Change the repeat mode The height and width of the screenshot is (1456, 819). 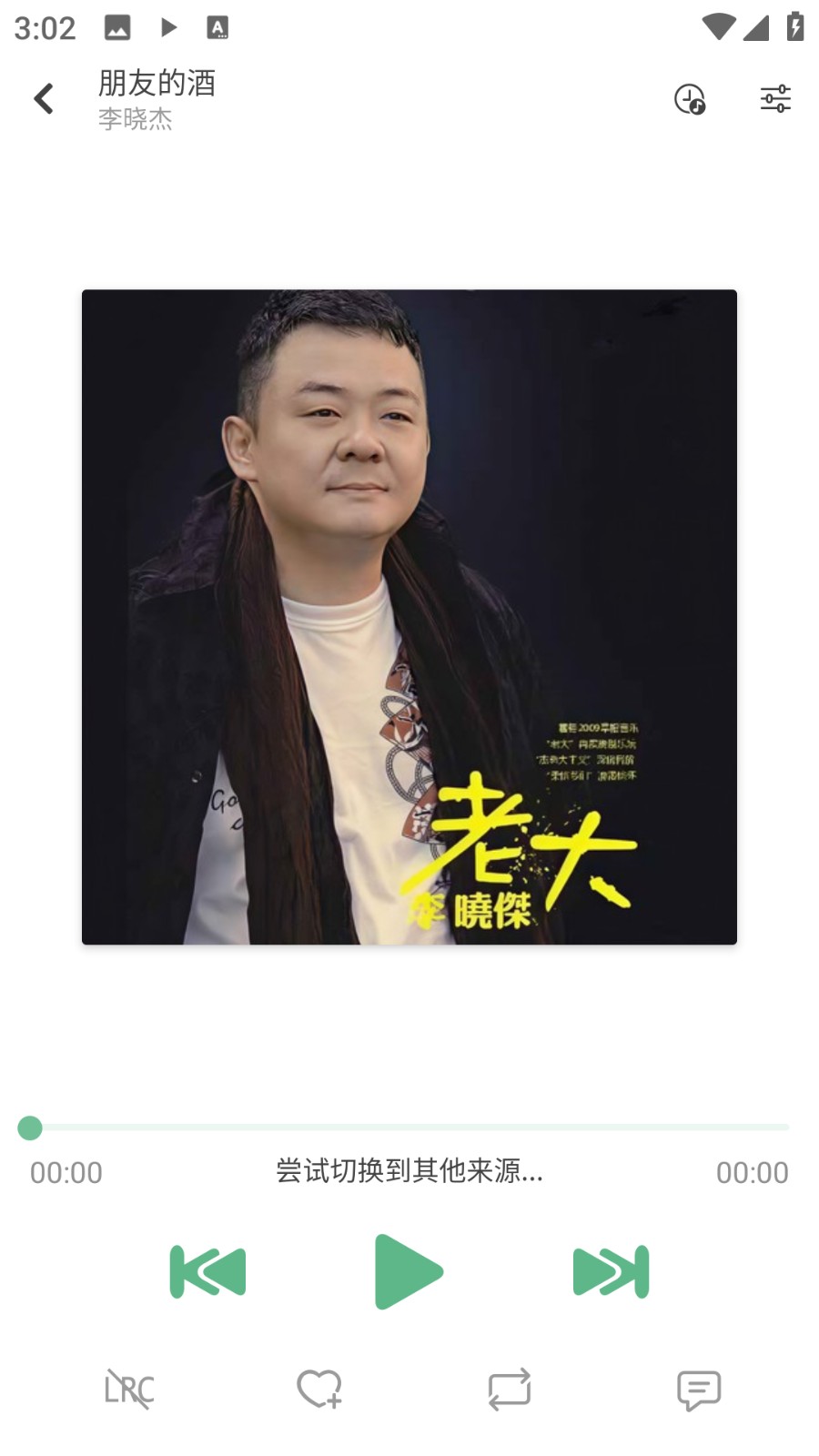coord(509,1390)
